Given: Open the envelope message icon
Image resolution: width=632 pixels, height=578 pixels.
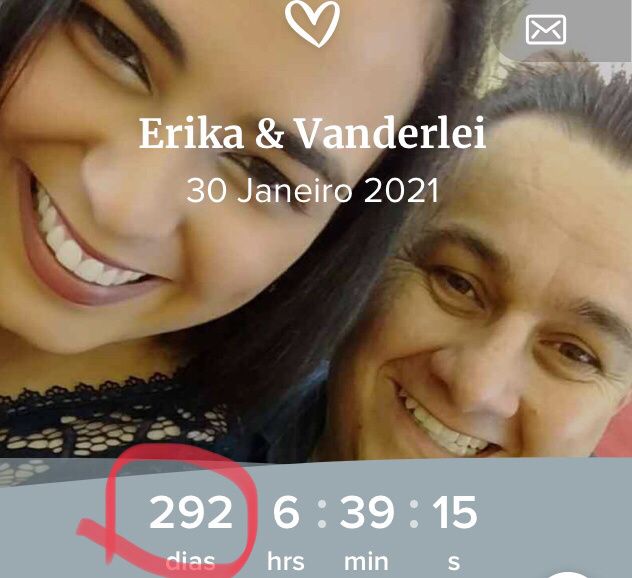Looking at the screenshot, I should click(545, 30).
